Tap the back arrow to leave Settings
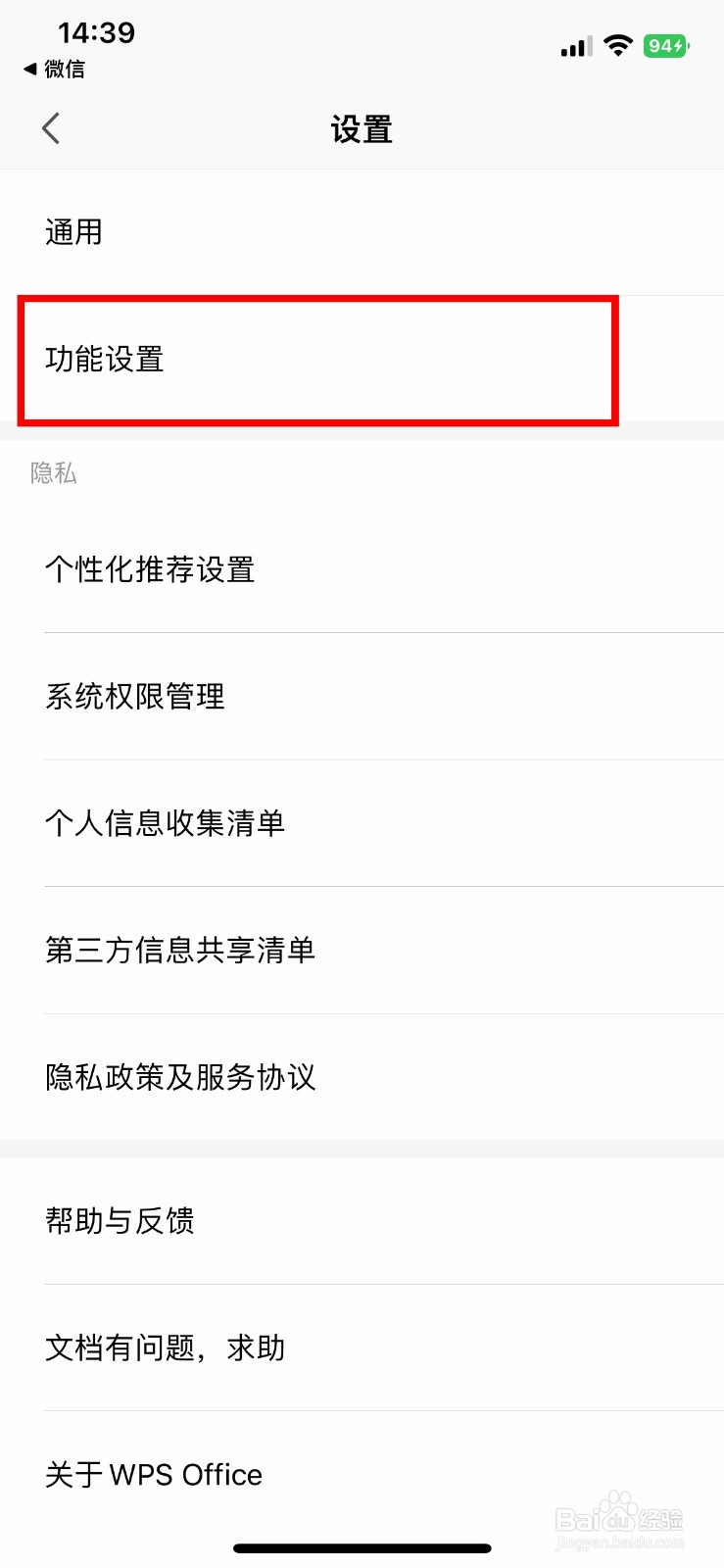This screenshot has height=1568, width=724. coord(51,127)
